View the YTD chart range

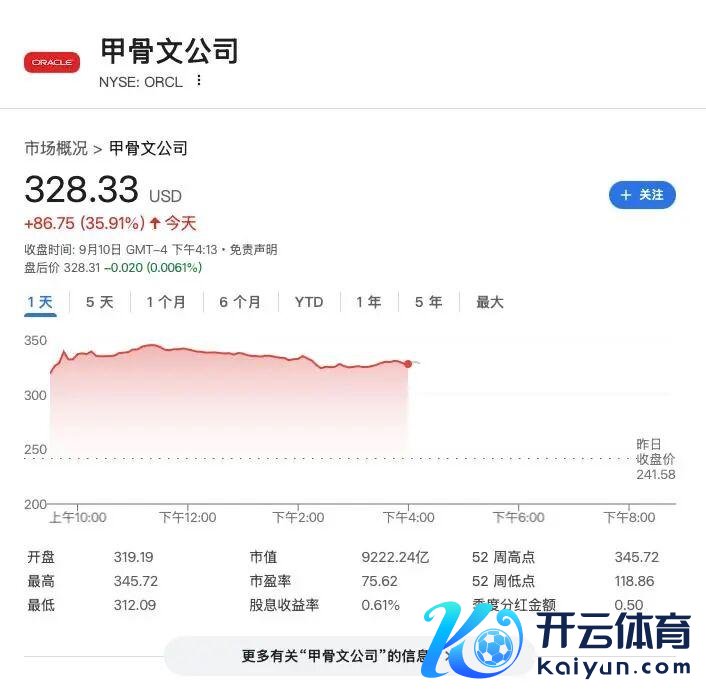(x=309, y=302)
